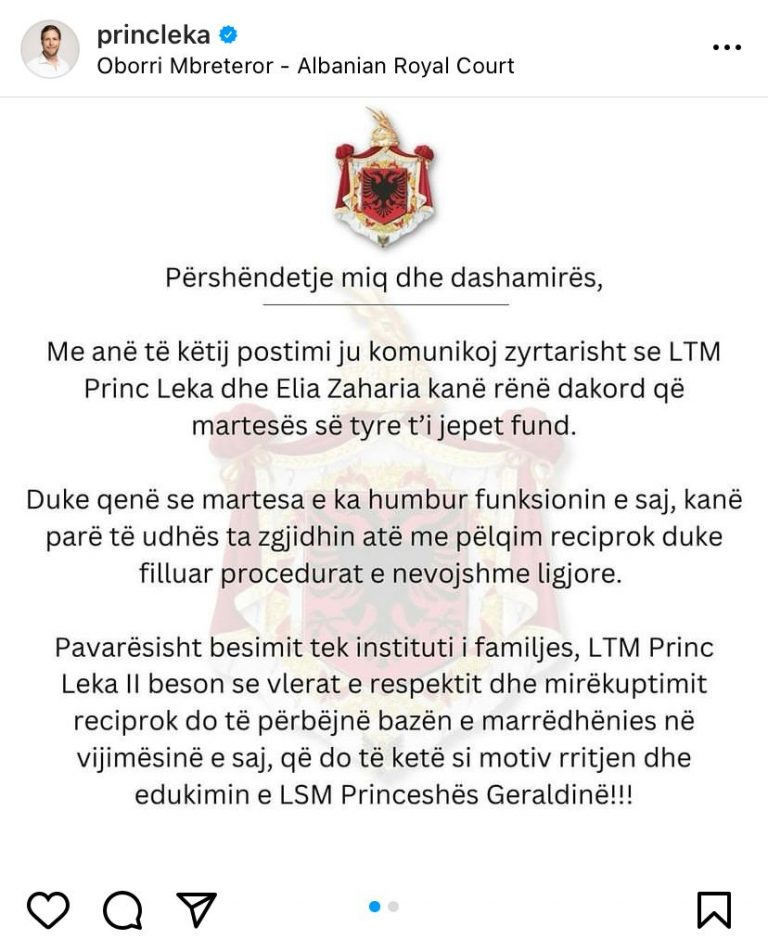Open the post's three-dot overflow menu
This screenshot has height=940, width=768.
pyautogui.click(x=726, y=47)
